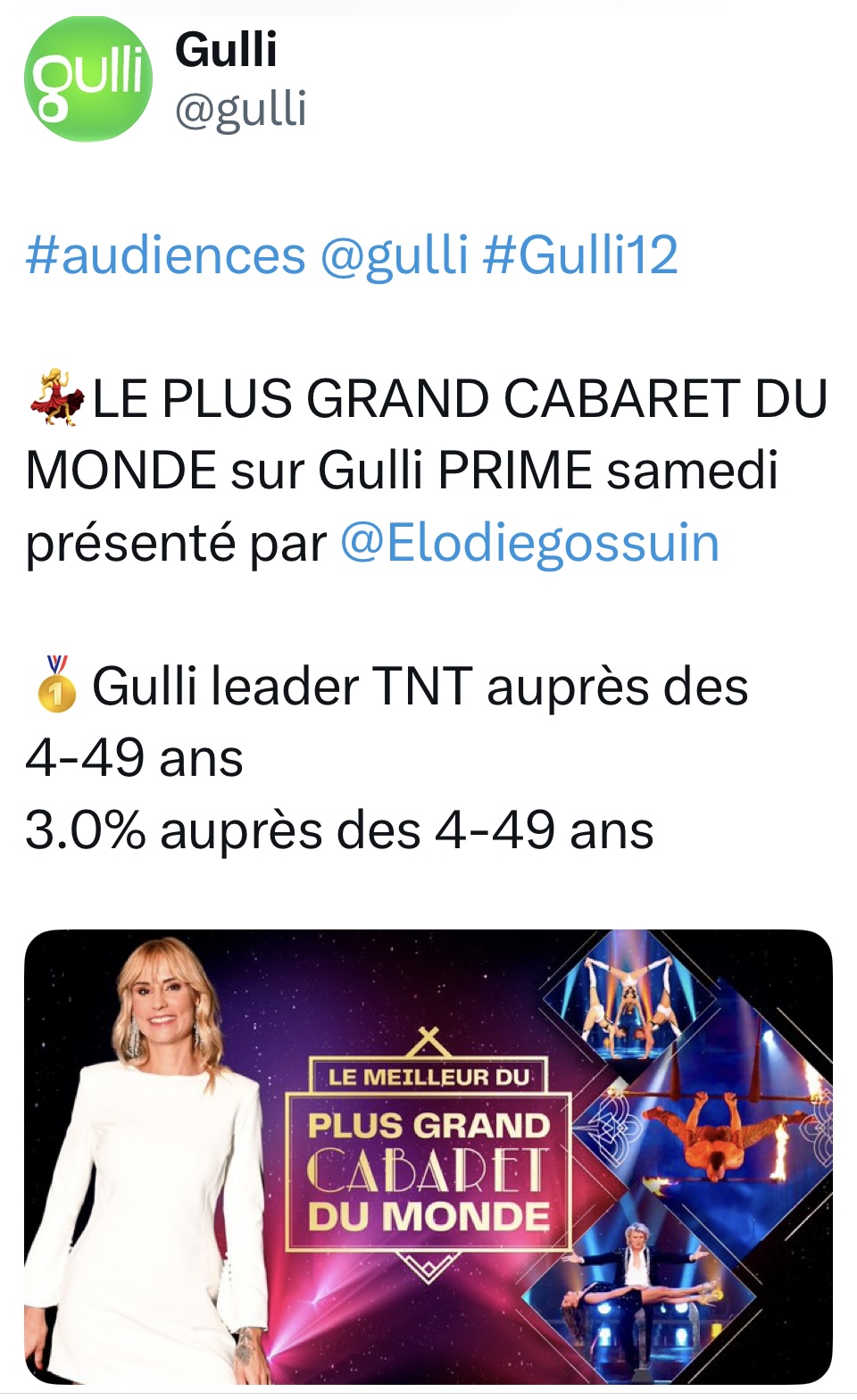Tap the @gulli mention in the tweet
Viewport: 857px width, 1400px height.
coord(394,255)
